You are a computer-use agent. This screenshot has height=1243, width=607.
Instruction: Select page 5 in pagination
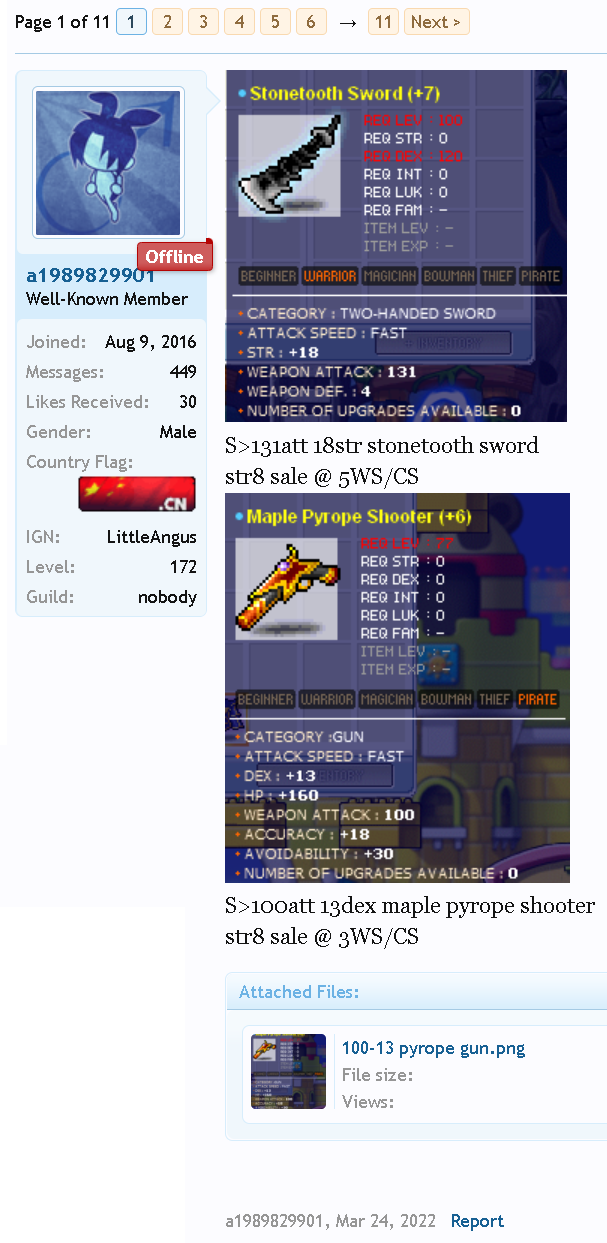[x=275, y=22]
